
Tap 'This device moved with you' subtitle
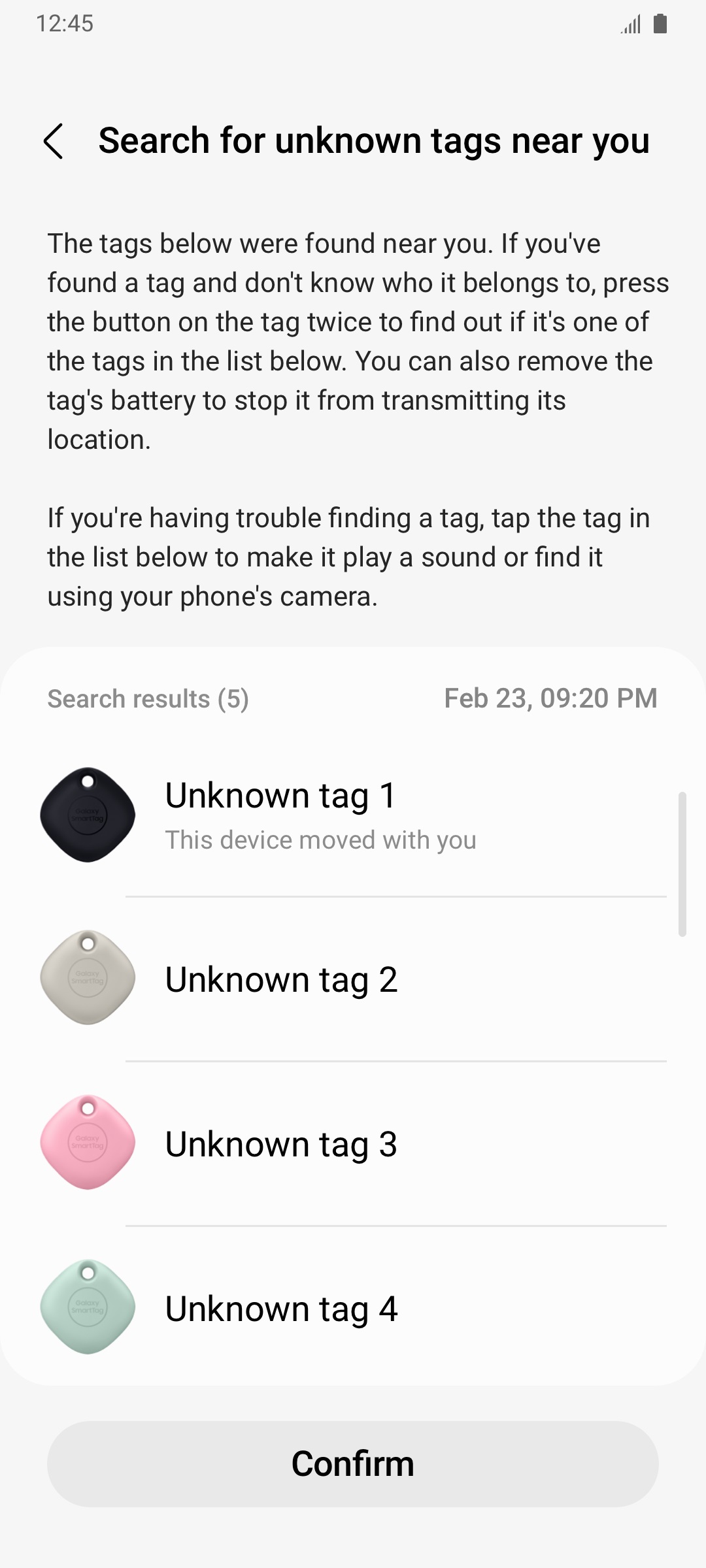click(x=322, y=839)
